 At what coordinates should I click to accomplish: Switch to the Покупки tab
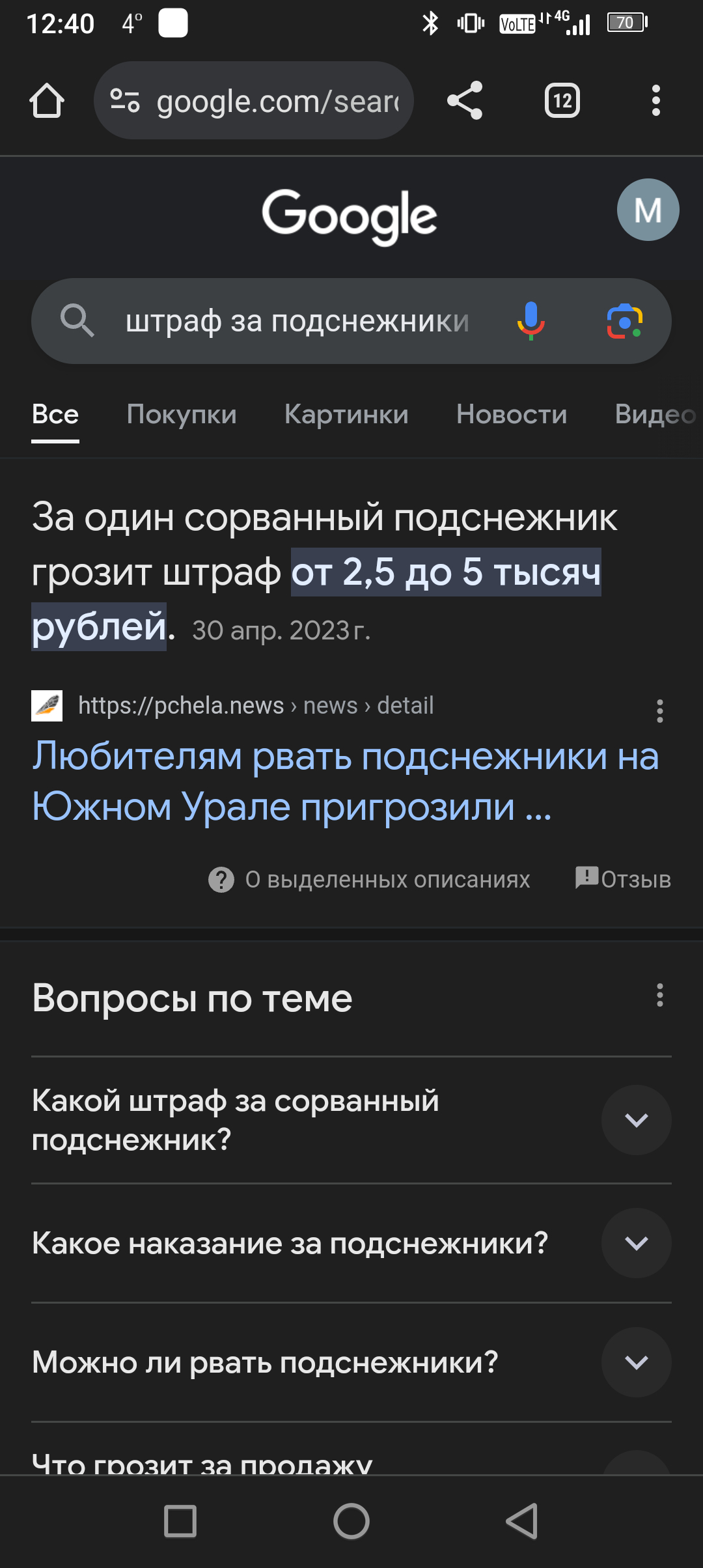click(182, 415)
